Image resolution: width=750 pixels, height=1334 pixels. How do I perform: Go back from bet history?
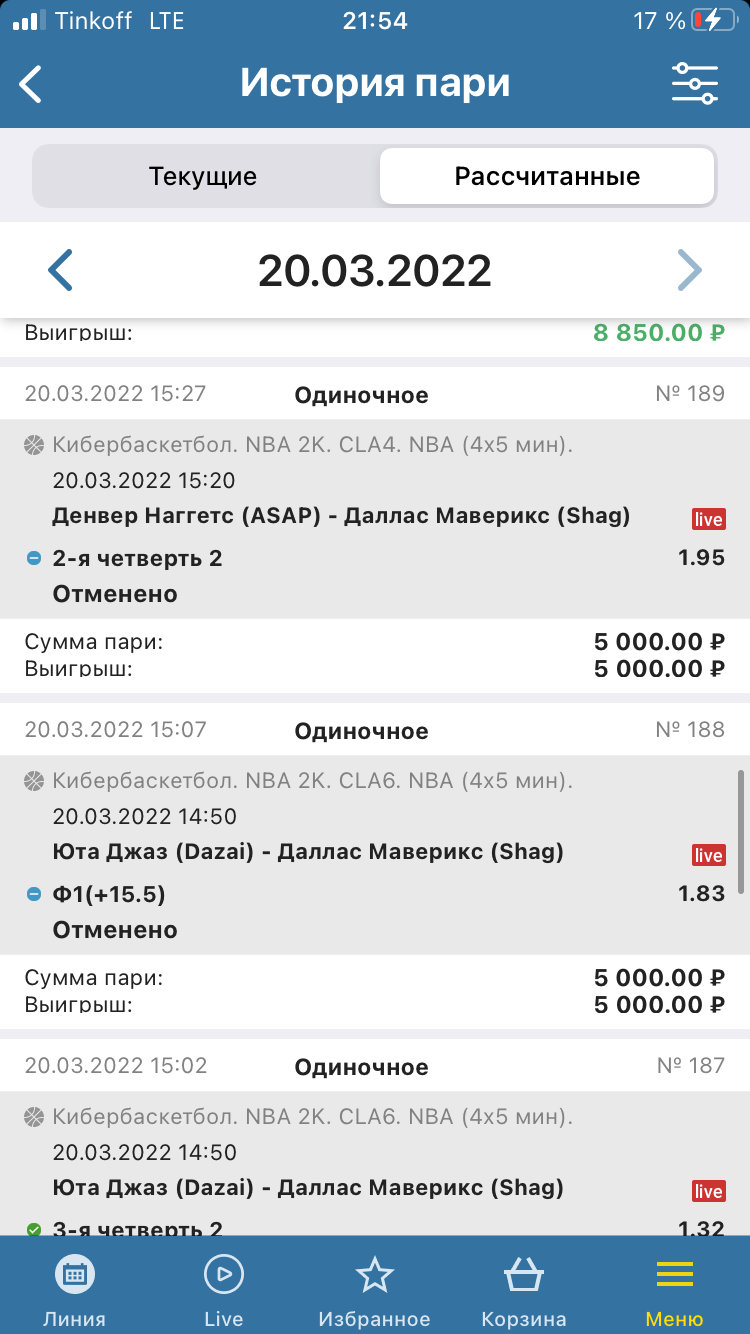tap(32, 85)
